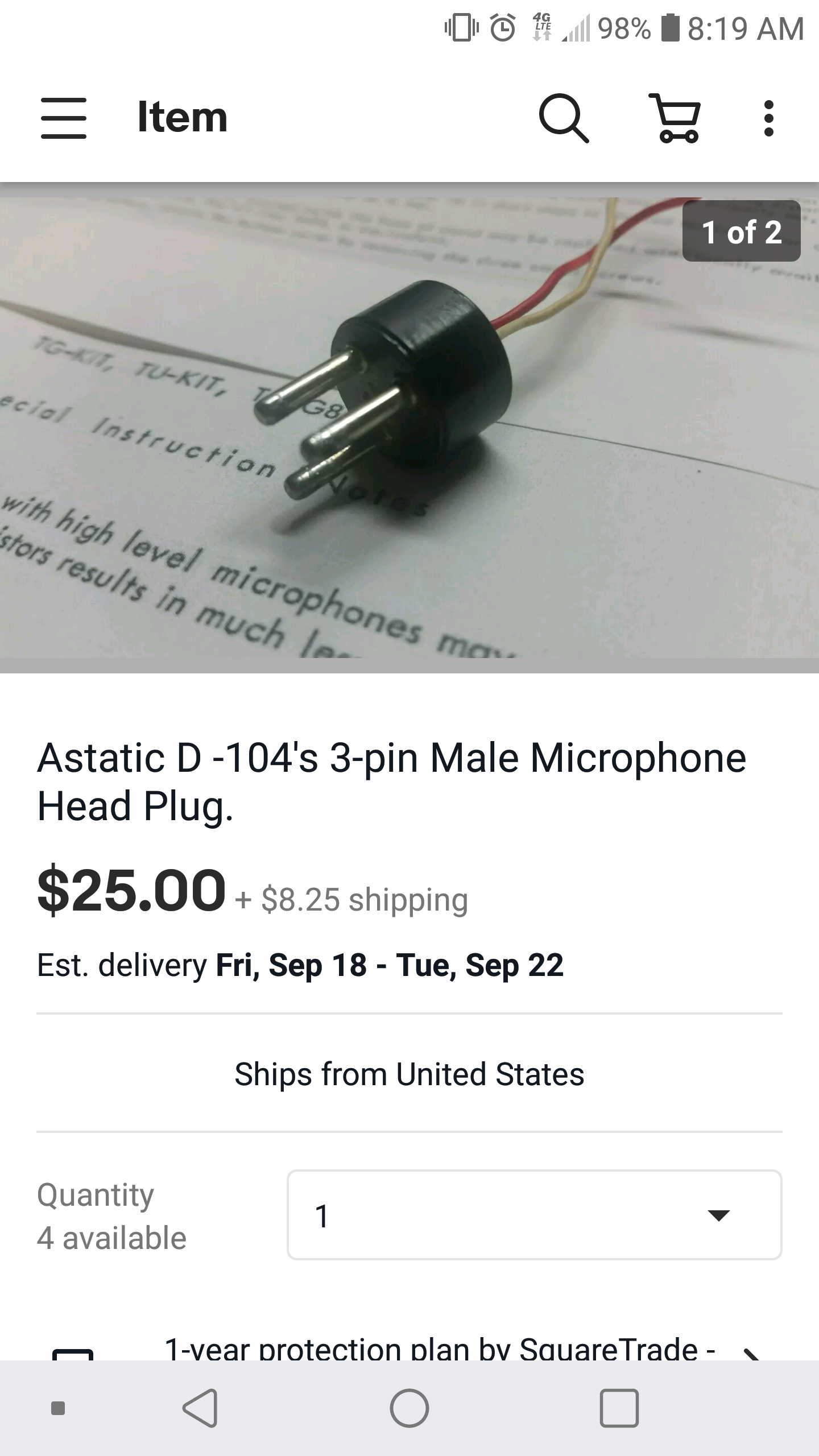Tap the system home button

pos(409,1408)
